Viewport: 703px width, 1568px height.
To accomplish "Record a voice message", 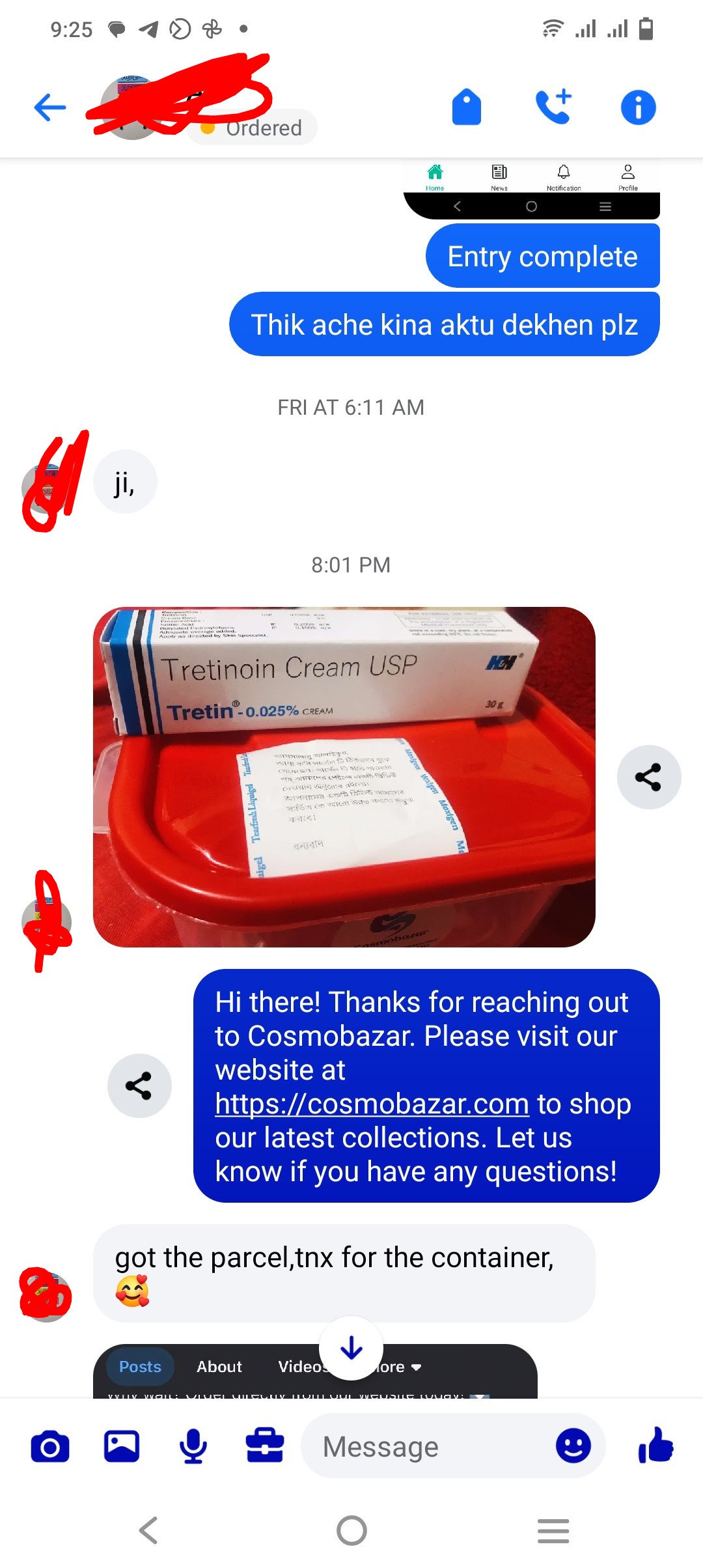I will tap(193, 1447).
